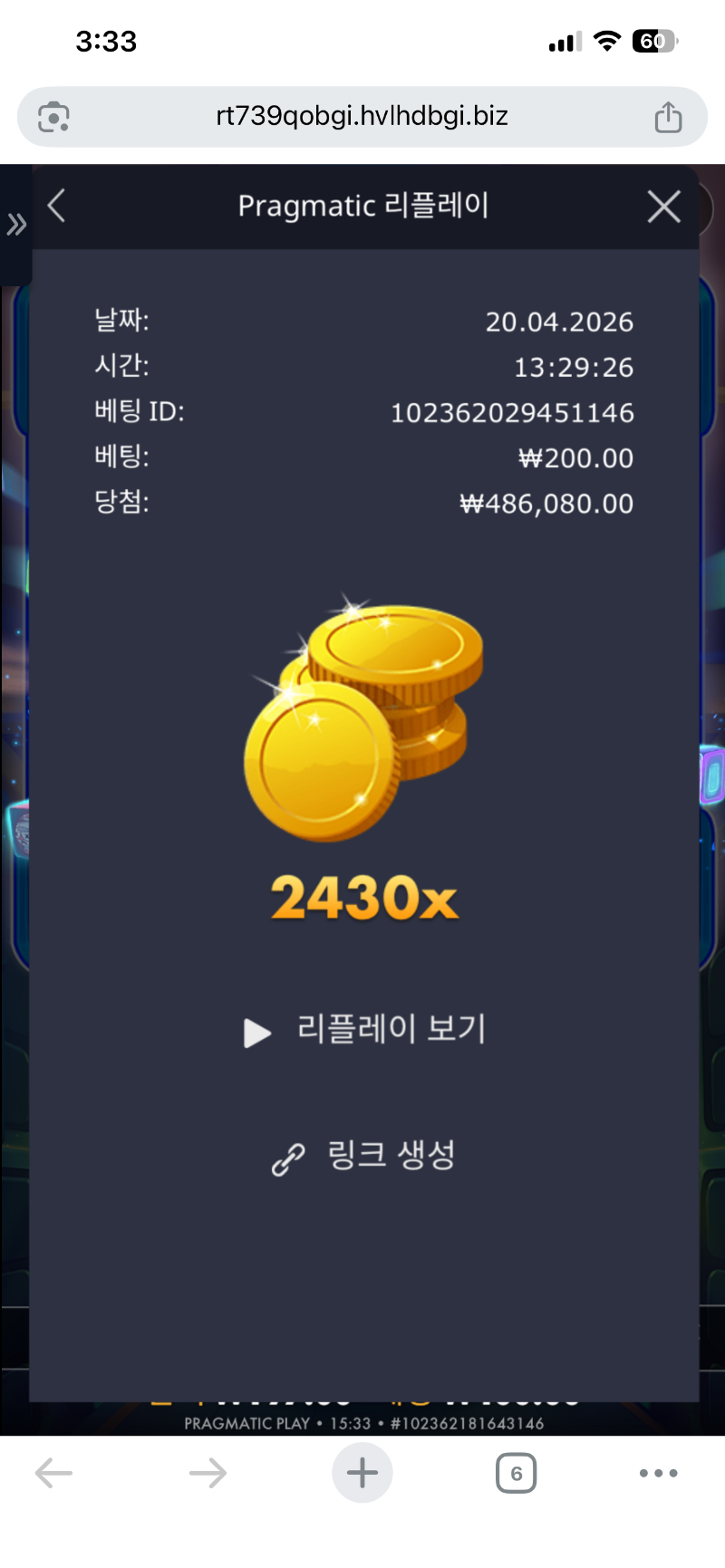Open a new browser tab
Viewport: 725px width, 1568px height.
click(x=362, y=1473)
